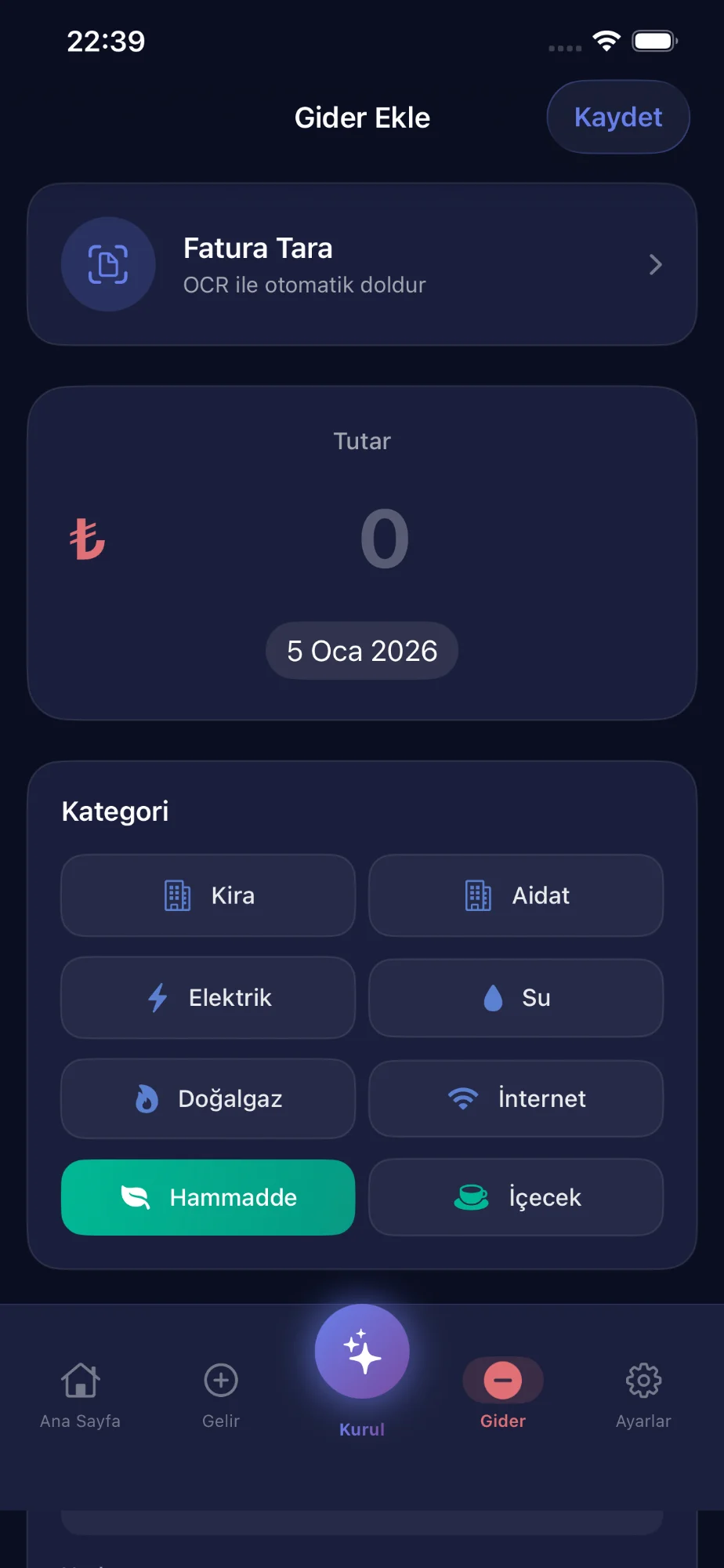Viewport: 724px width, 1568px height.
Task: Click the Hammadde leaf icon
Action: pyautogui.click(x=136, y=1197)
